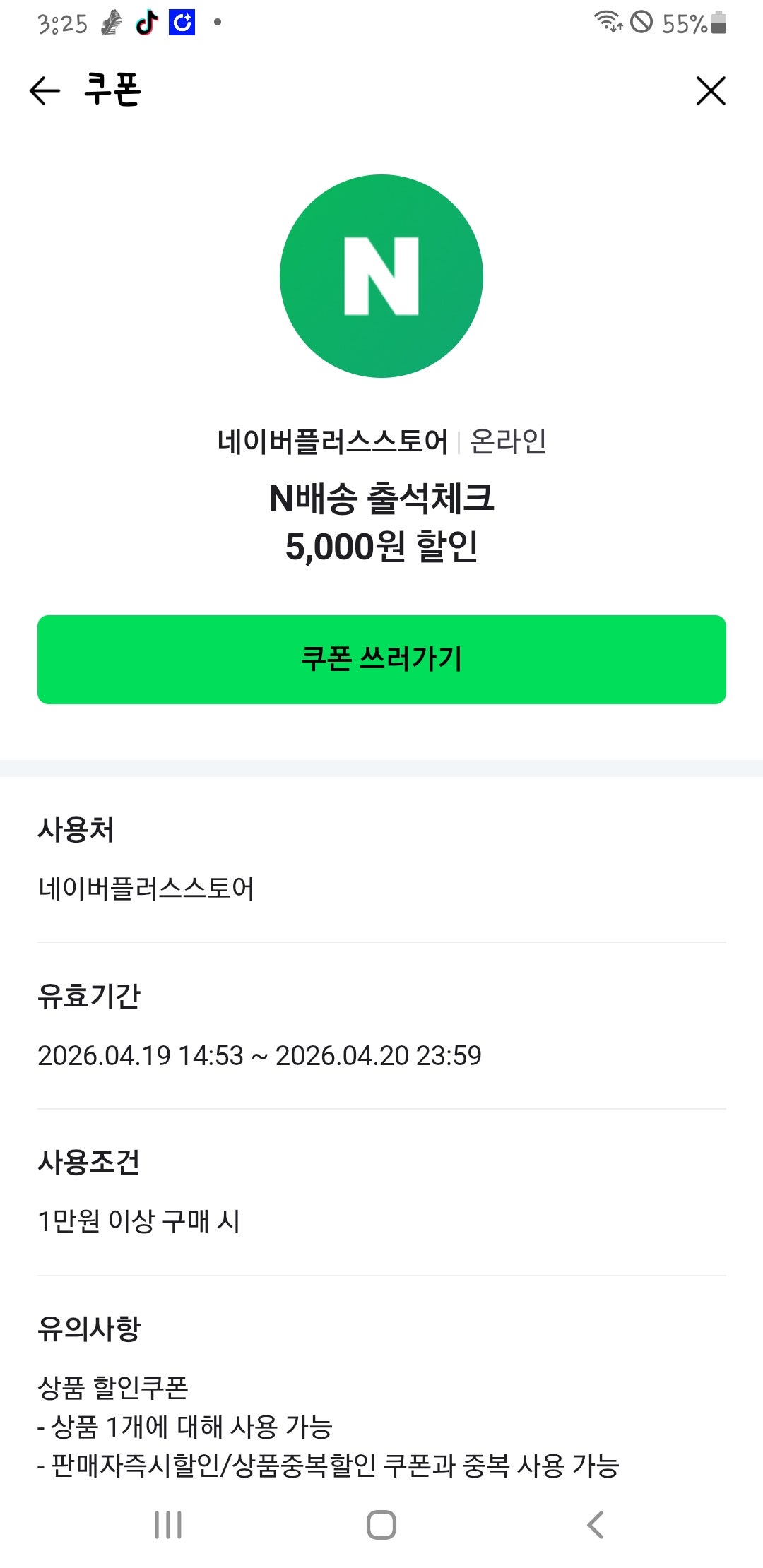Tap the 온라인 label near the store name
Screen dimensions: 763x1568
(x=509, y=441)
